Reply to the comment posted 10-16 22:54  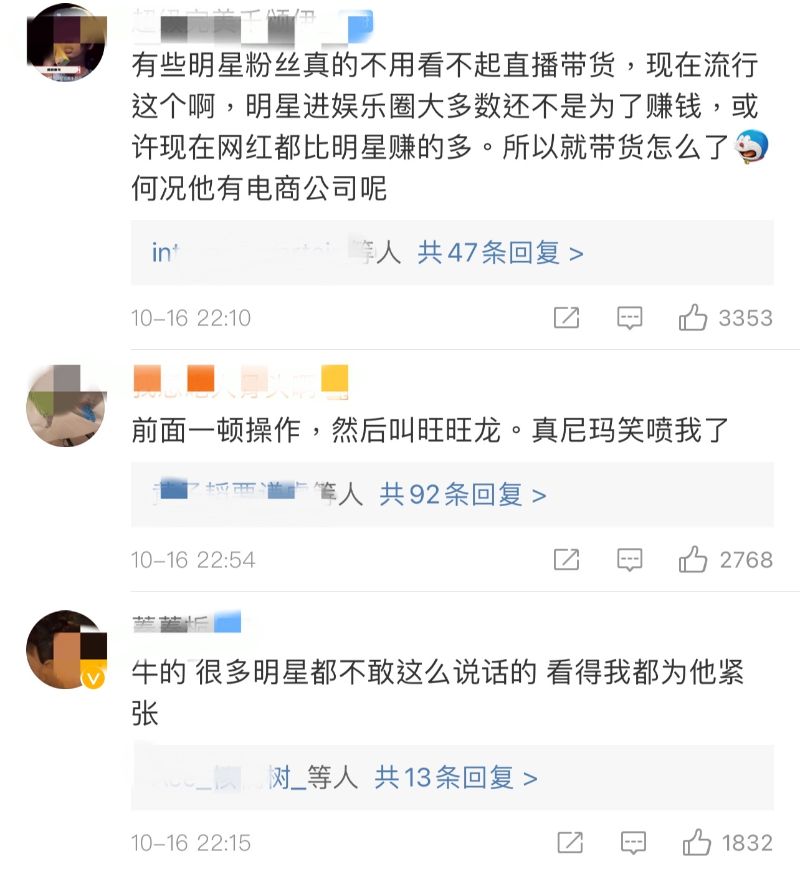(x=629, y=560)
